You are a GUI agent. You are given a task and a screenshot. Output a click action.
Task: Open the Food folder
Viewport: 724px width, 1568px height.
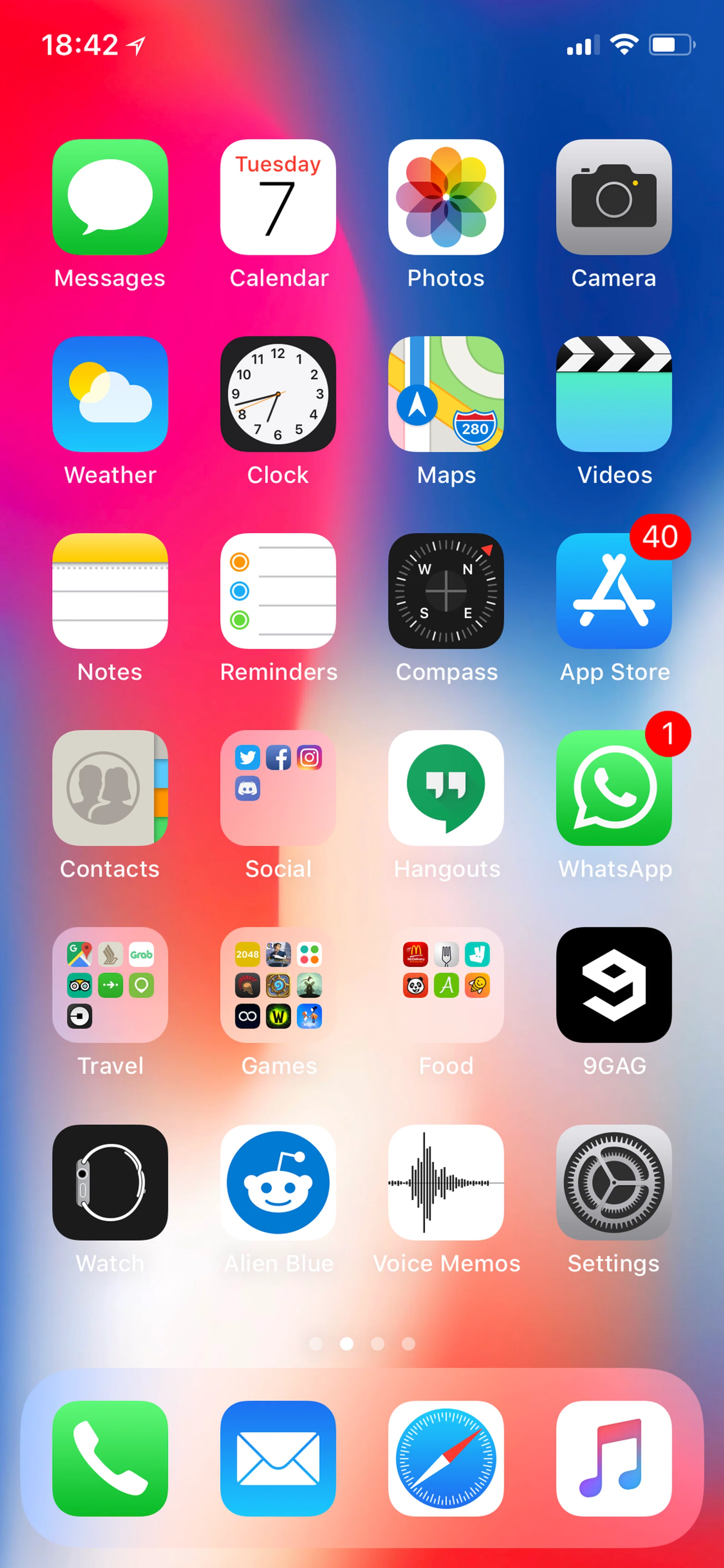(x=446, y=985)
